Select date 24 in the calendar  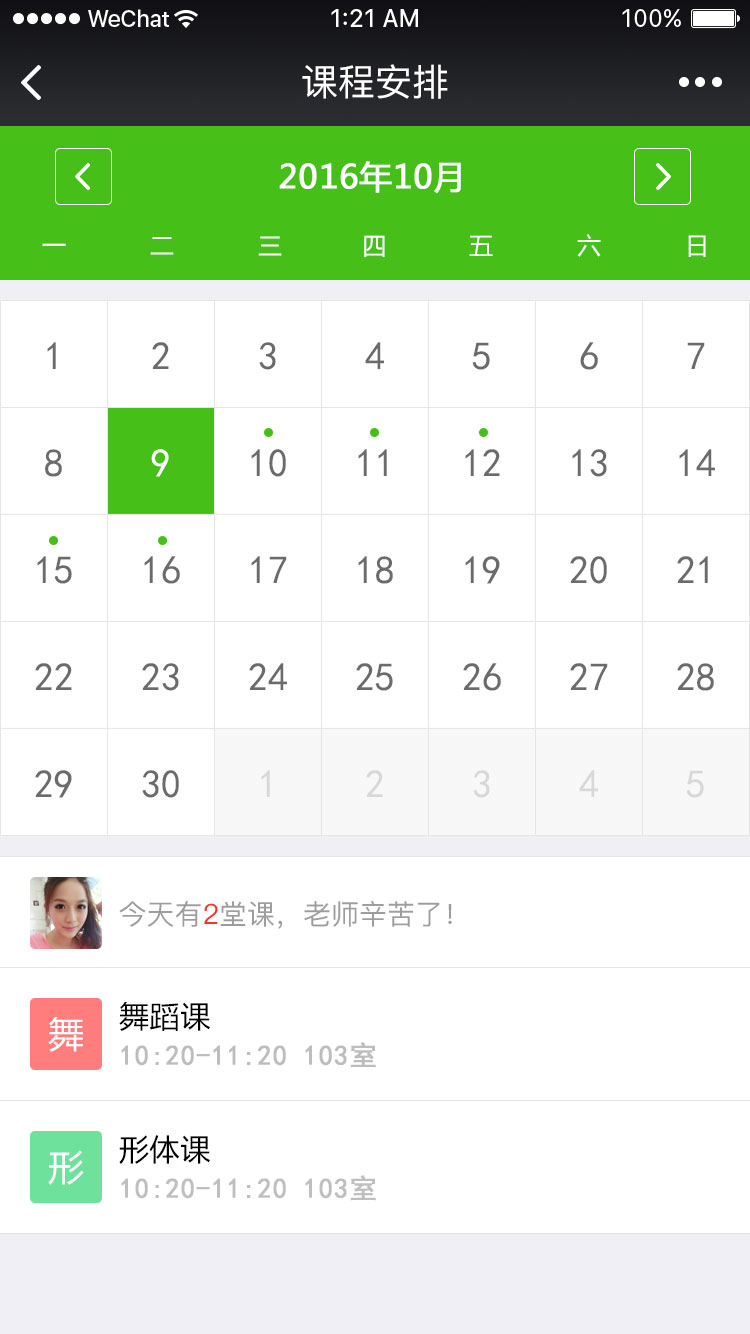tap(268, 676)
